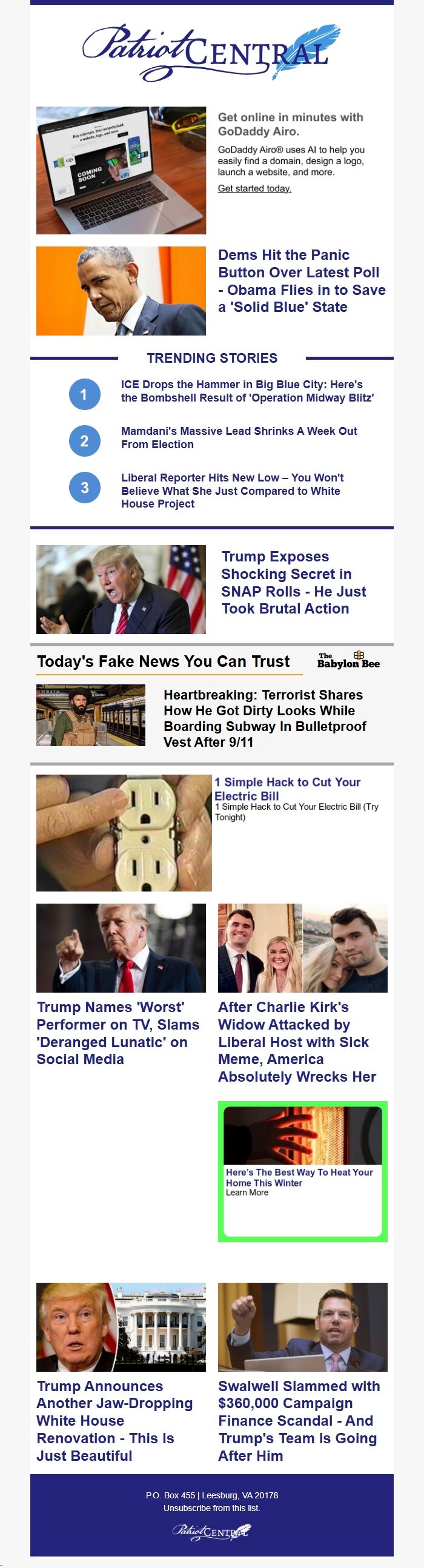Viewport: 424px width, 1568px height.
Task: Open 'Best Way To Heat Your Home' ad
Action: pos(299,1177)
